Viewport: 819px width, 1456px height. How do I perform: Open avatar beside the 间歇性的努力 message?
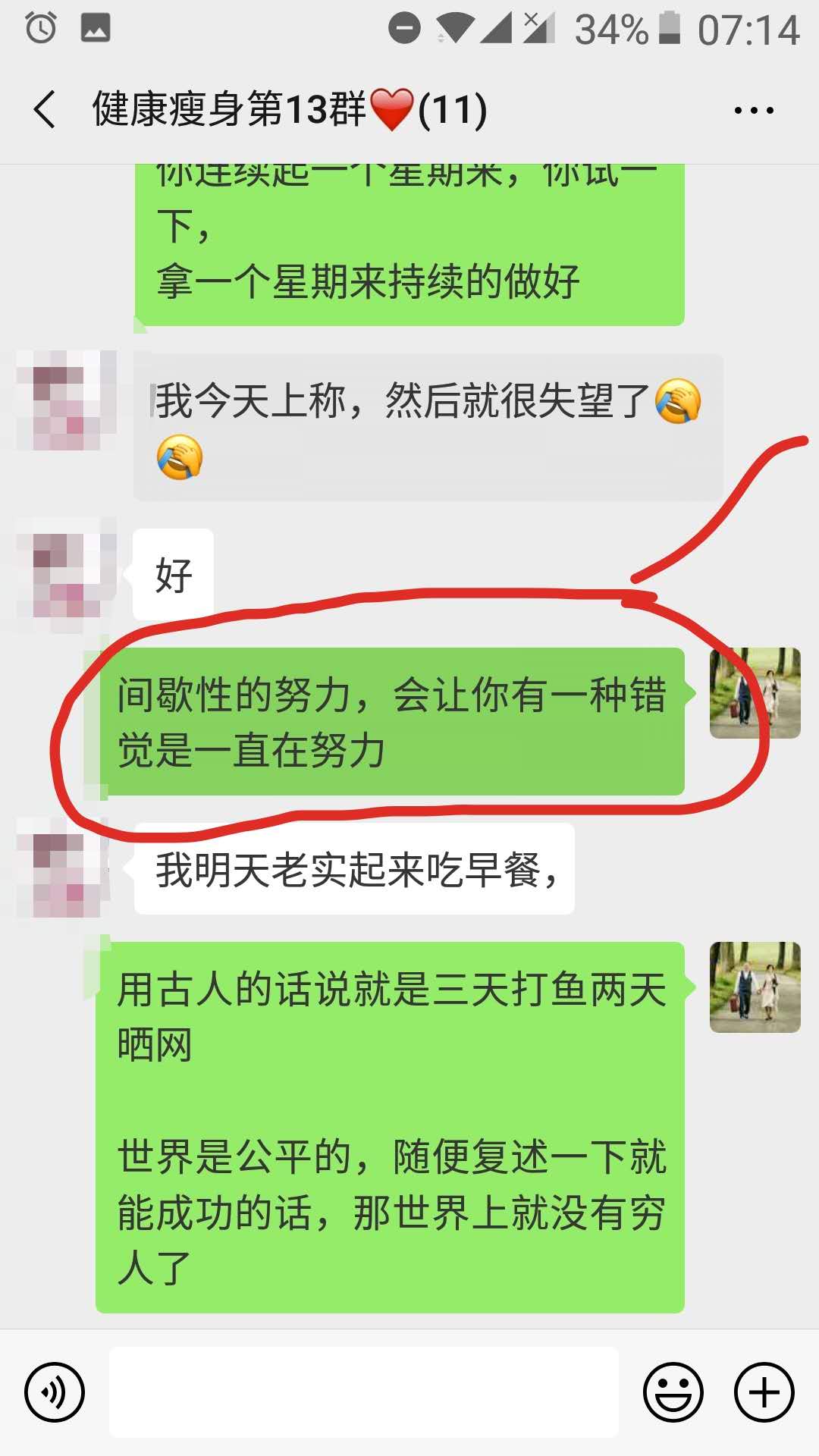pos(755,693)
